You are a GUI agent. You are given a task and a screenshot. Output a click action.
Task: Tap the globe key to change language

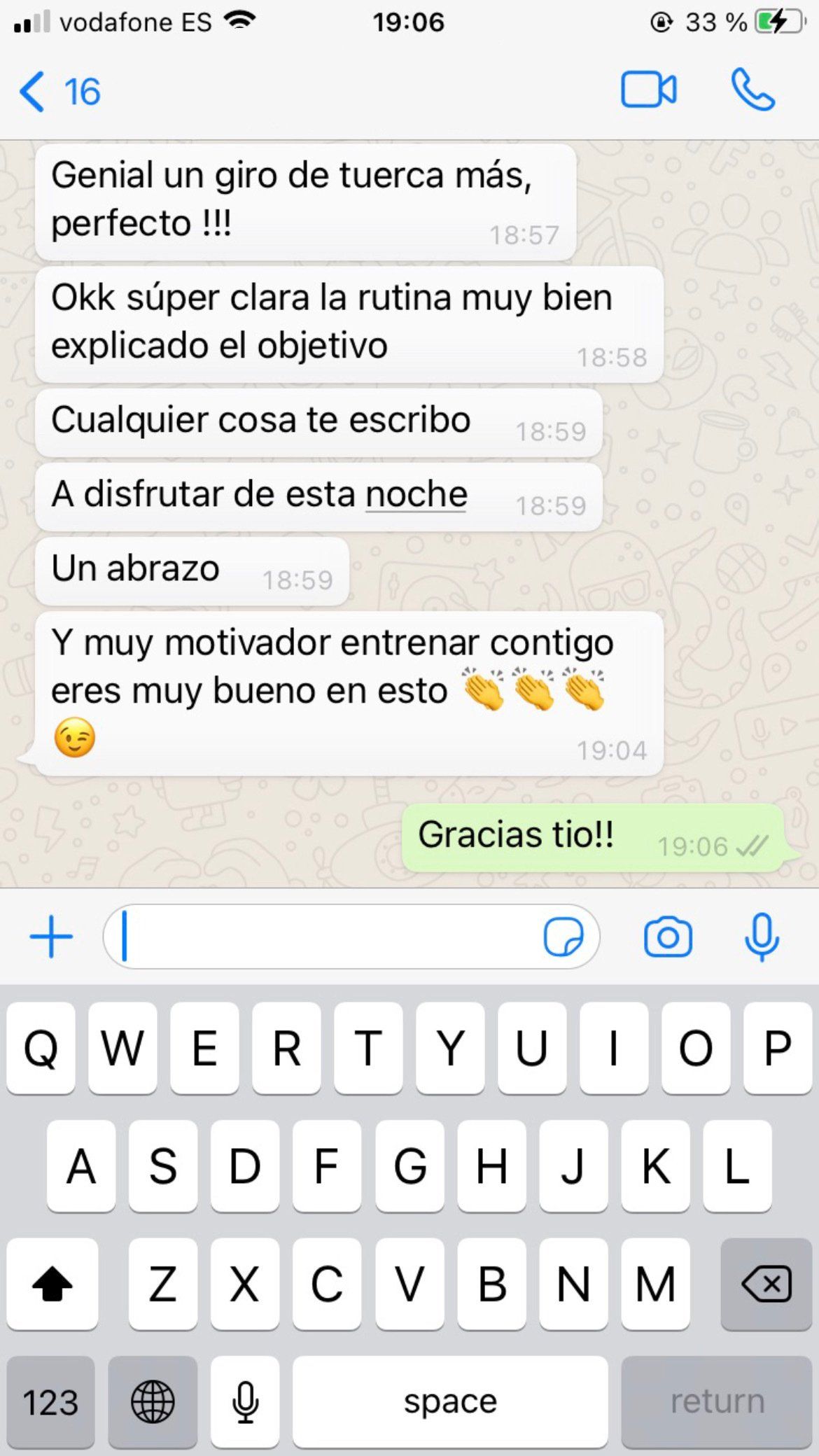click(x=153, y=1402)
